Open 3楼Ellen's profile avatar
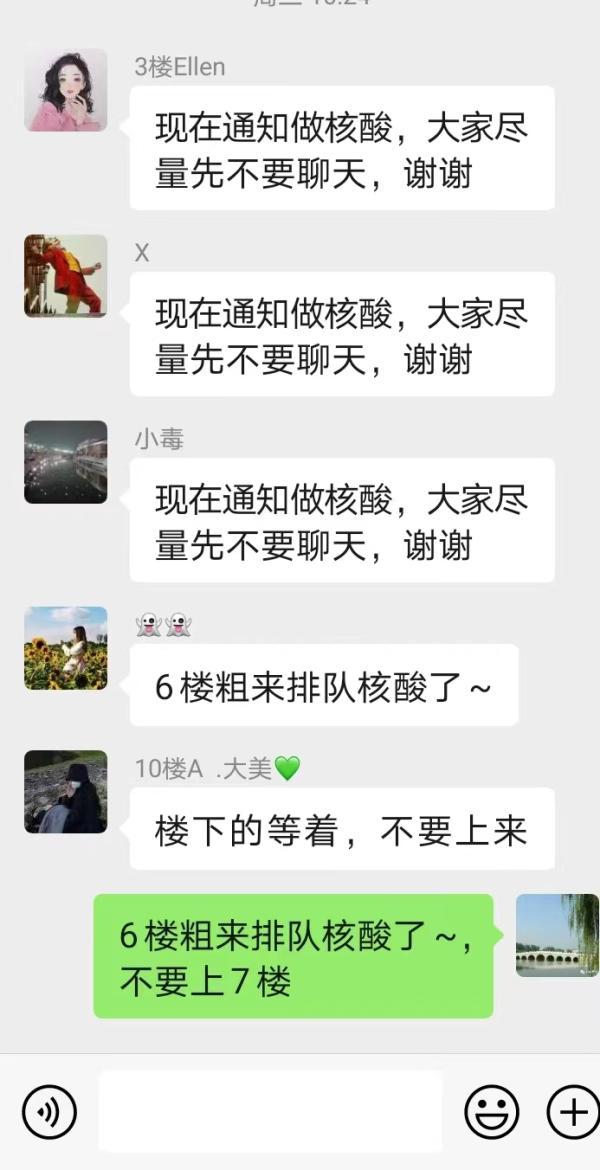 point(65,90)
